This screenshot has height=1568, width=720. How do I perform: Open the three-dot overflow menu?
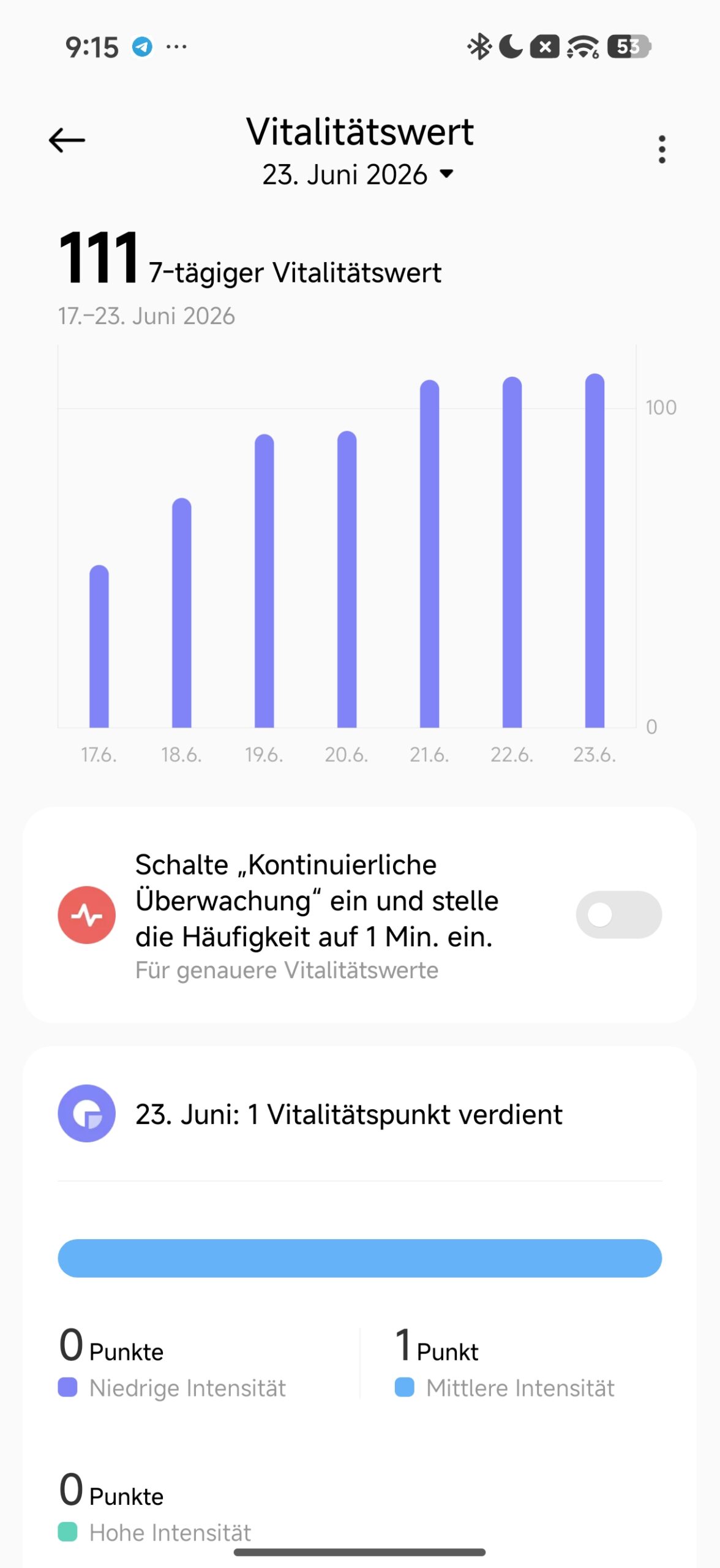click(662, 149)
